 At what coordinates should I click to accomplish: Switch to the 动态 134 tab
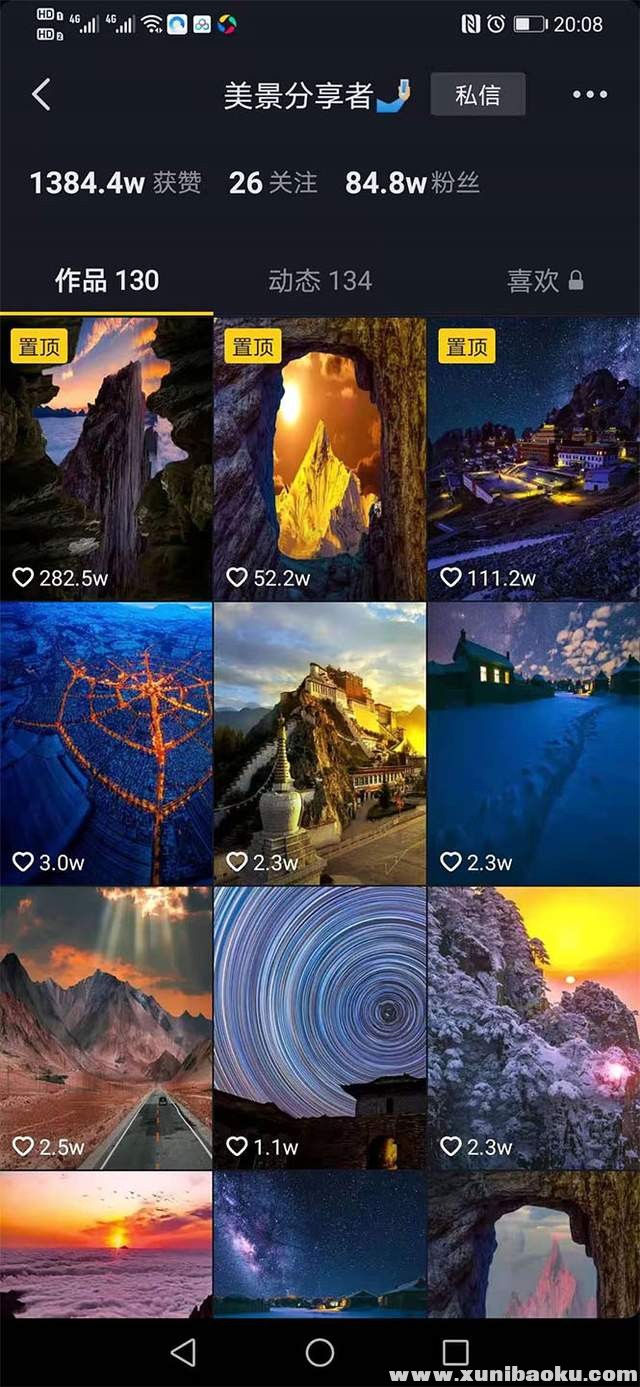320,281
